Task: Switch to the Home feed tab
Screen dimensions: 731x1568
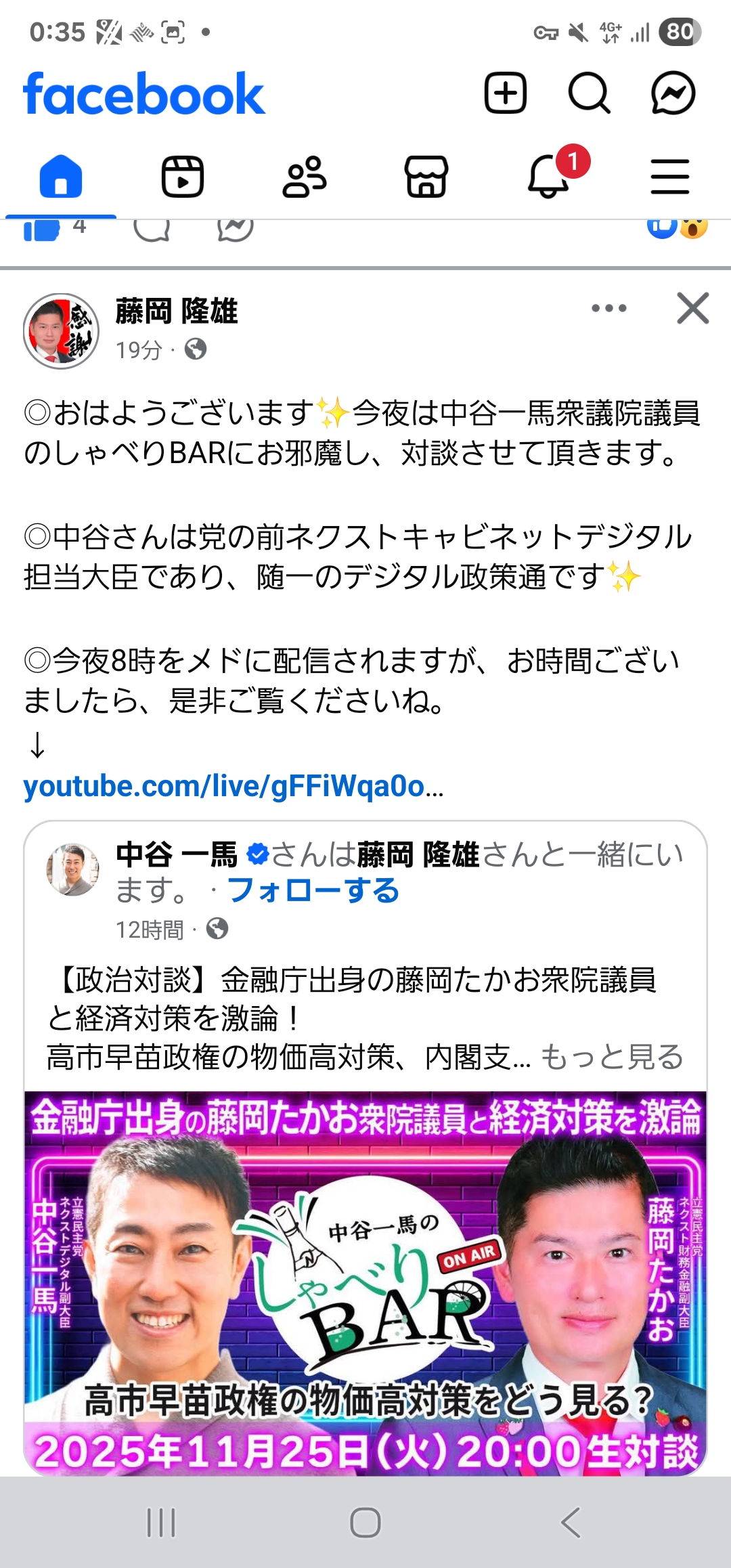Action: click(x=61, y=177)
